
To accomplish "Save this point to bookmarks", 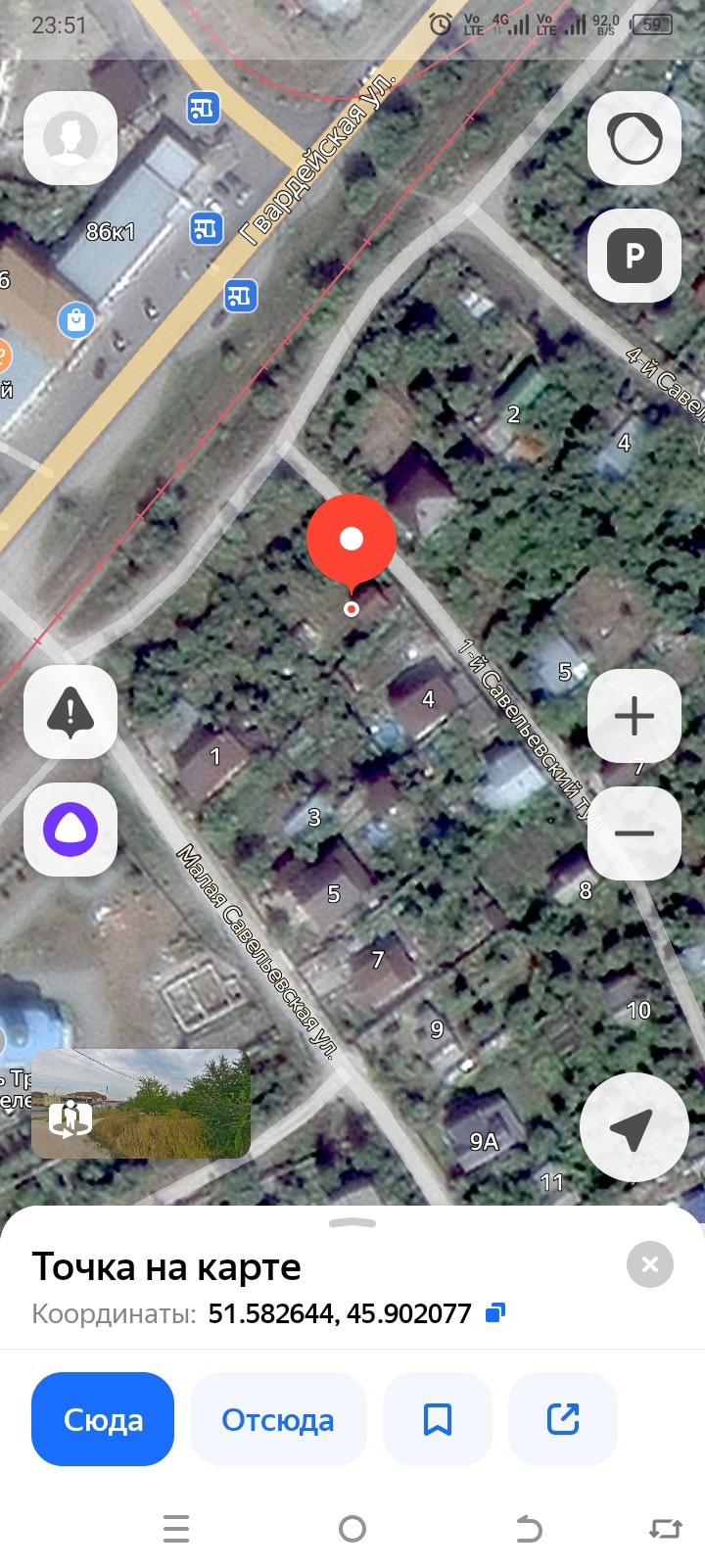I will pyautogui.click(x=437, y=1419).
